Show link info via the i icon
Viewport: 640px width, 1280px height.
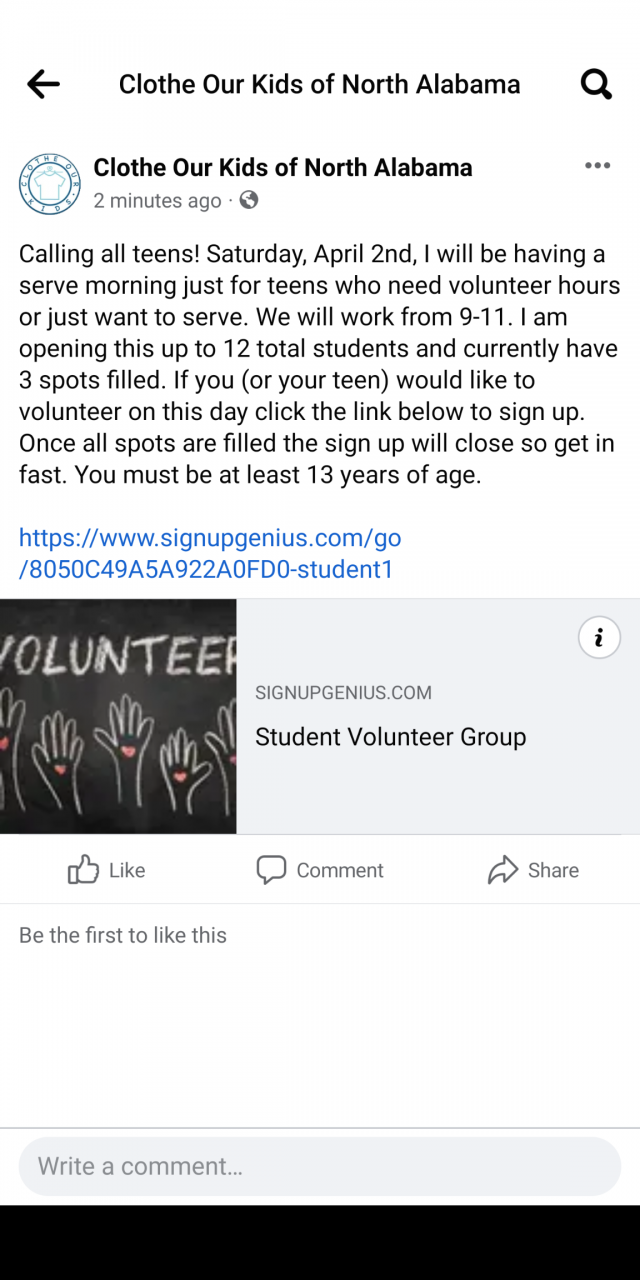599,637
